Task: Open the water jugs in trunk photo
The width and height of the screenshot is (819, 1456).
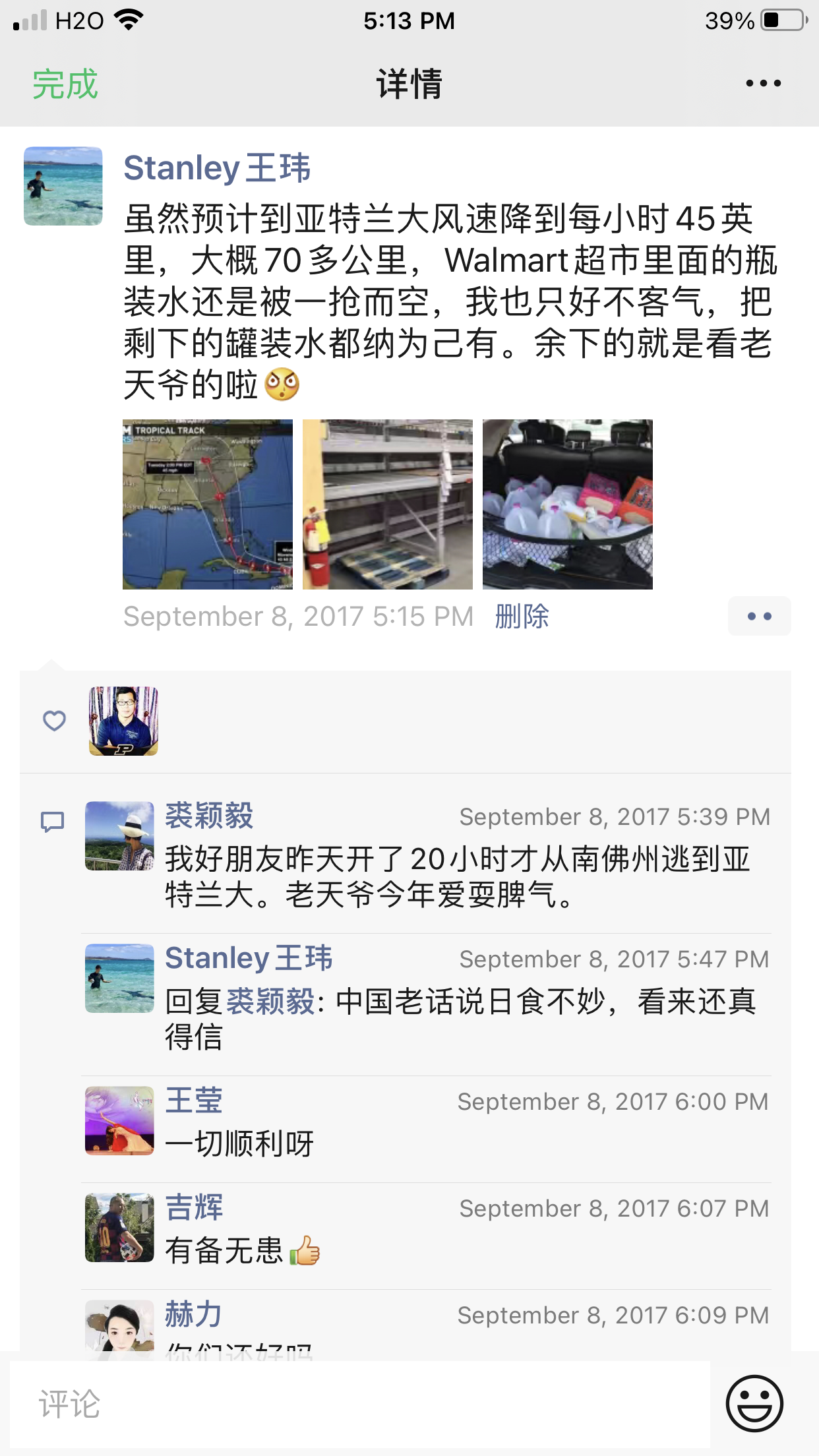Action: click(x=568, y=504)
